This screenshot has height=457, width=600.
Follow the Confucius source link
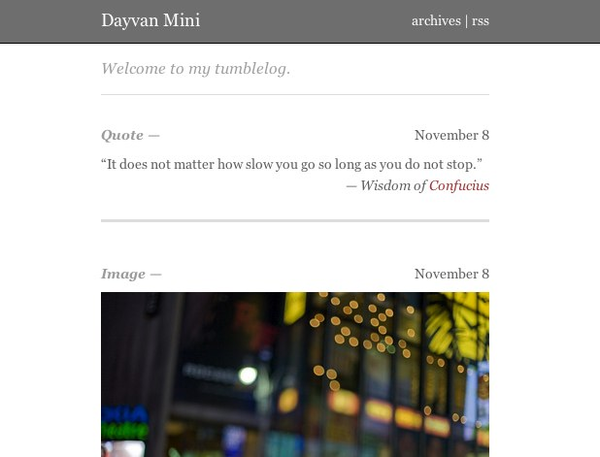(459, 186)
